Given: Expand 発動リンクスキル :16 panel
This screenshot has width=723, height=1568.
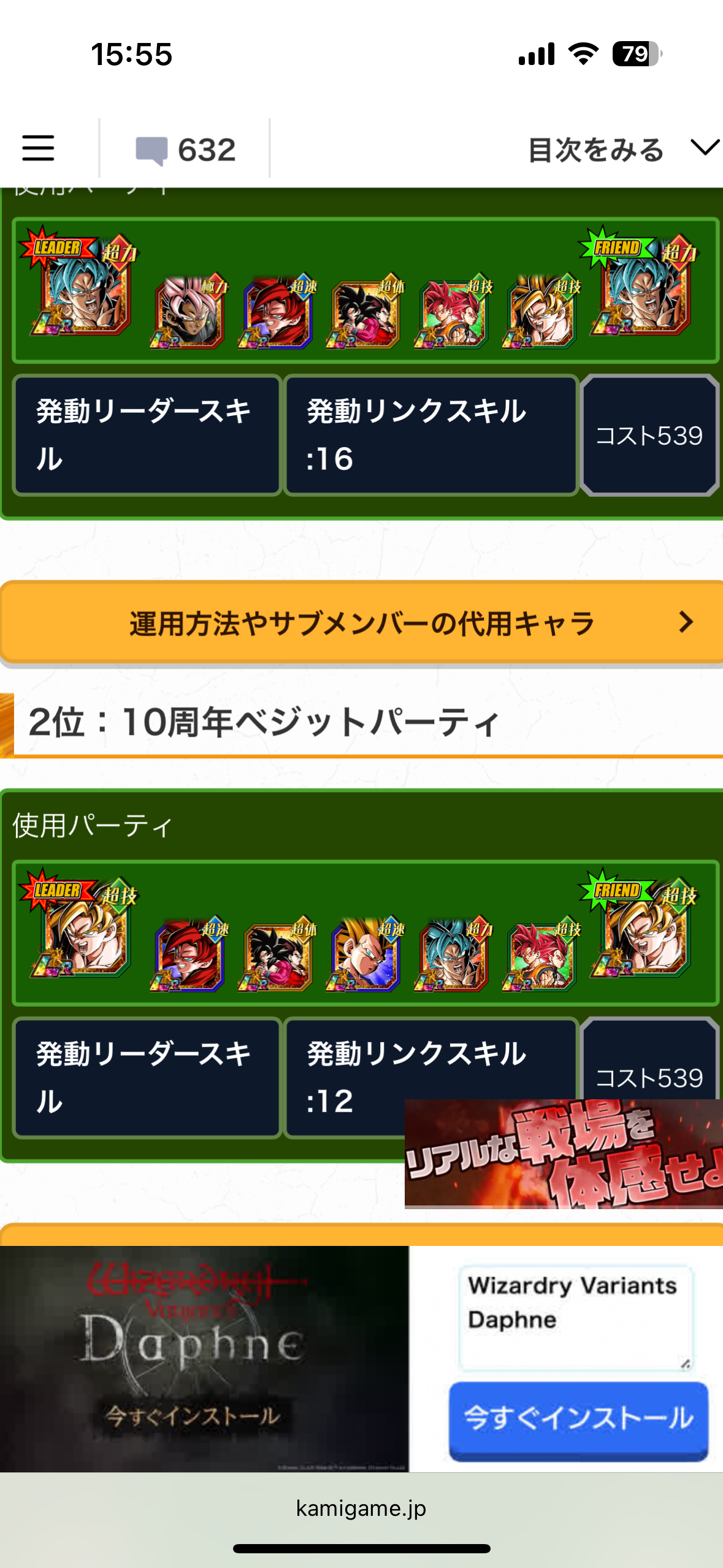Looking at the screenshot, I should pyautogui.click(x=432, y=435).
